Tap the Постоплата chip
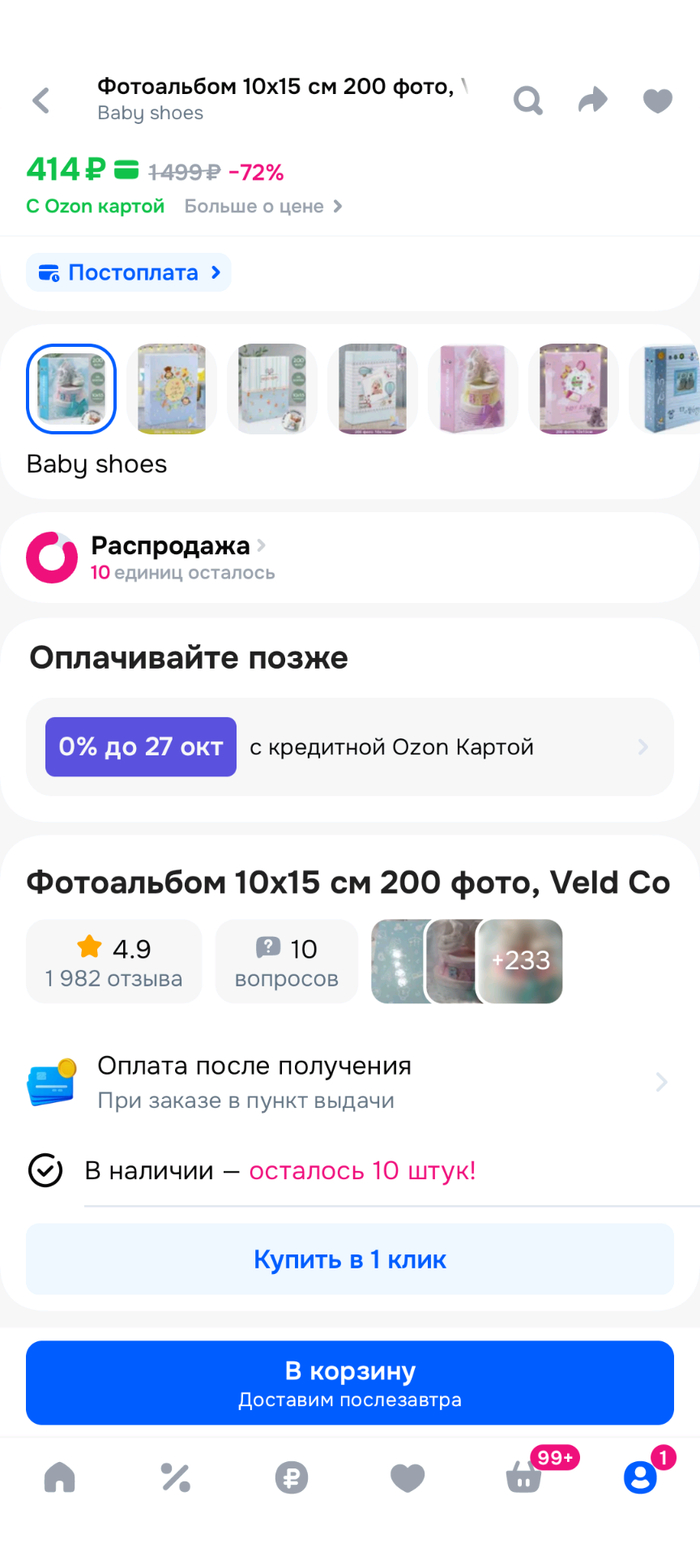 click(x=129, y=272)
